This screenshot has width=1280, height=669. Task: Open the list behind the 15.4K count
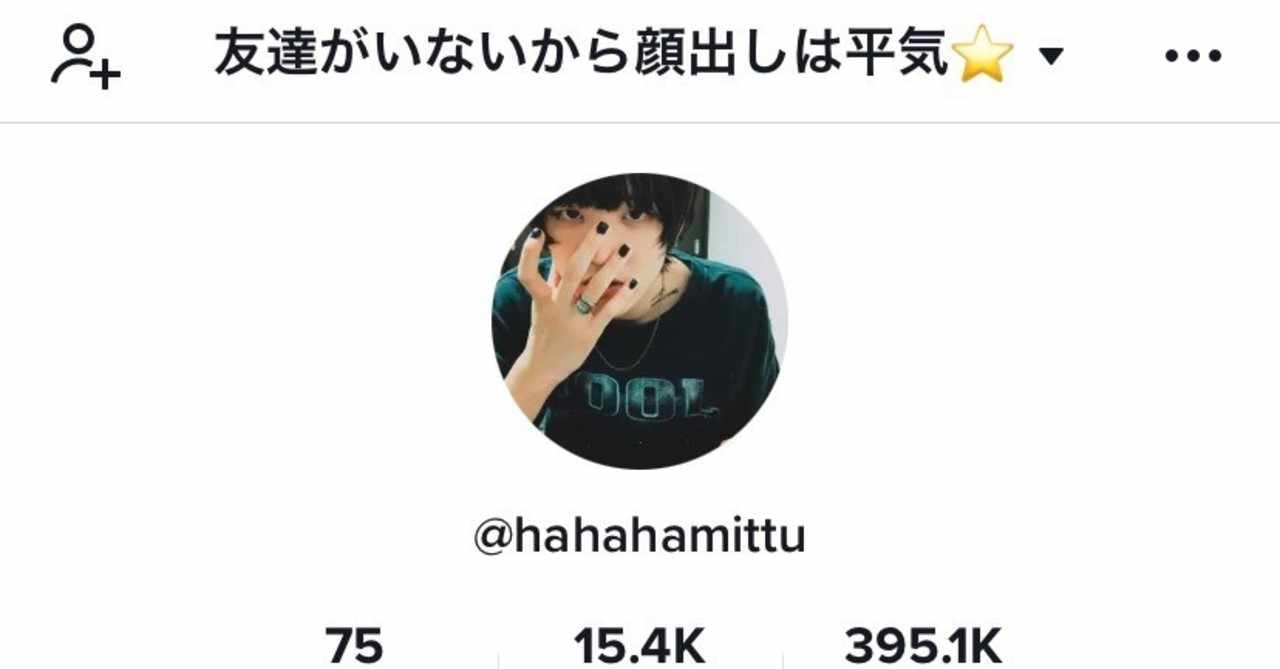click(x=640, y=646)
